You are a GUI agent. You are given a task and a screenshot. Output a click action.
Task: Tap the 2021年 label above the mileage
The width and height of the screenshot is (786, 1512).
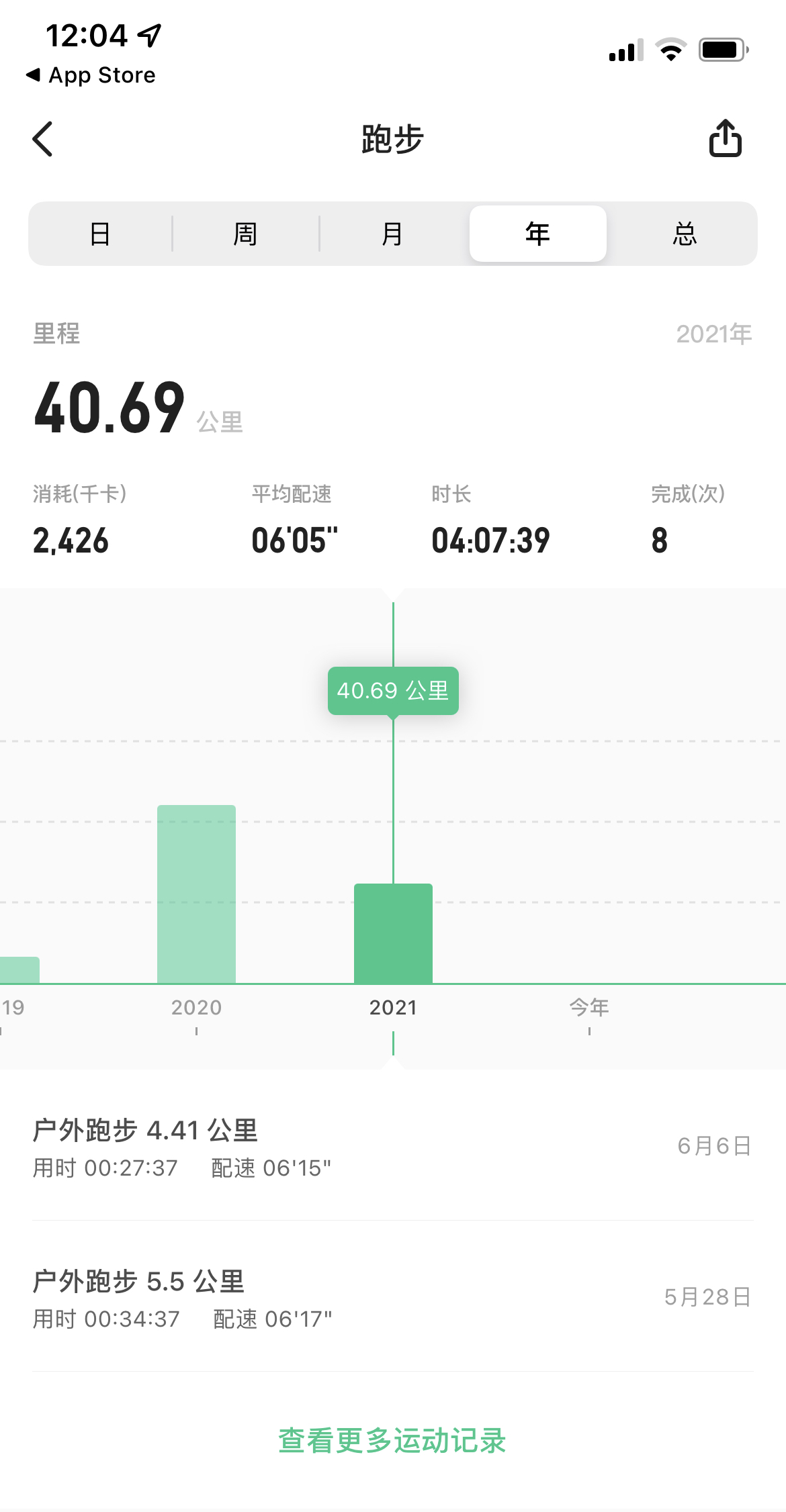click(714, 334)
